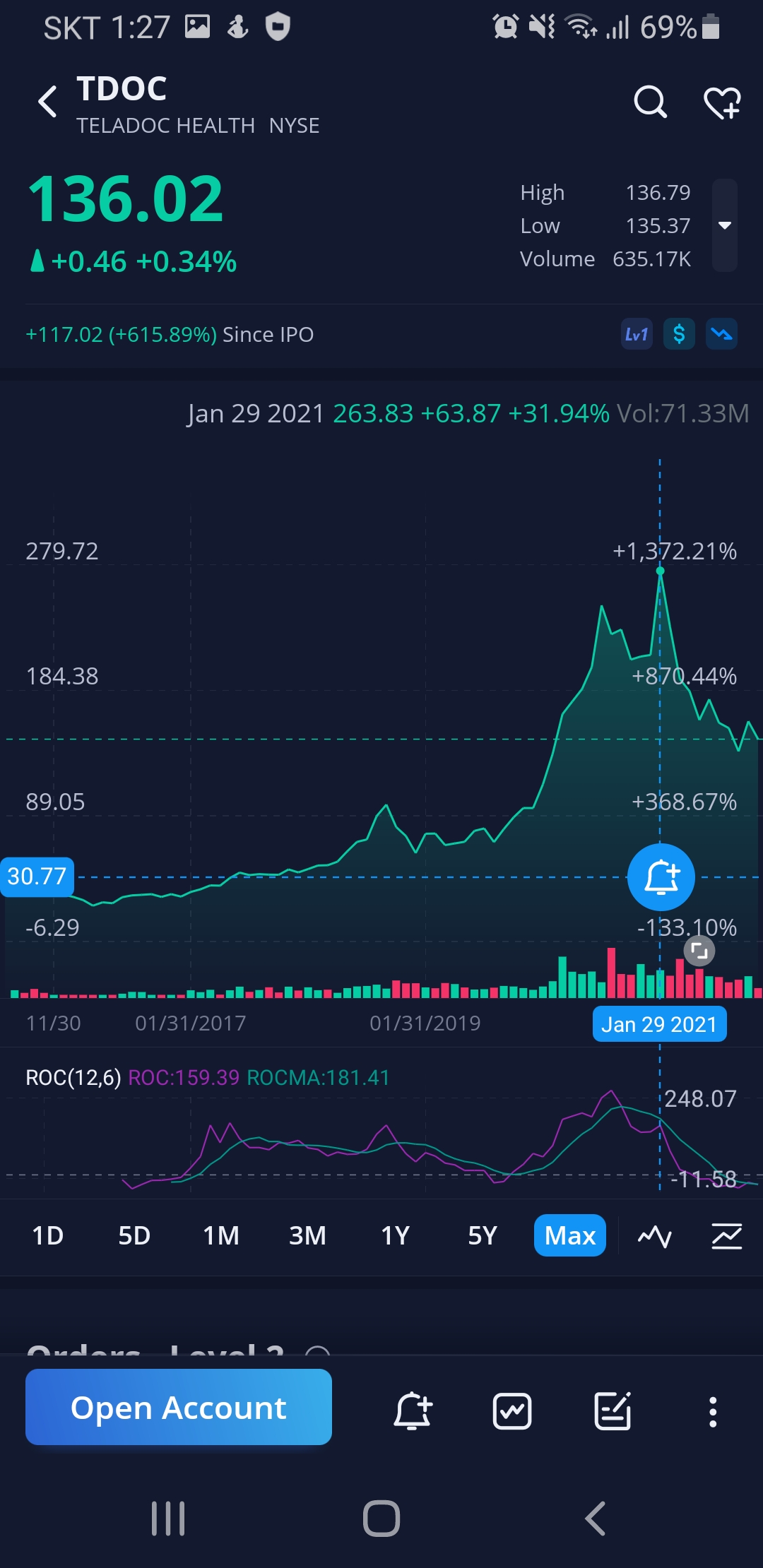Viewport: 763px width, 1568px height.
Task: Open the chart icon in the bottom bar
Action: pos(512,1411)
